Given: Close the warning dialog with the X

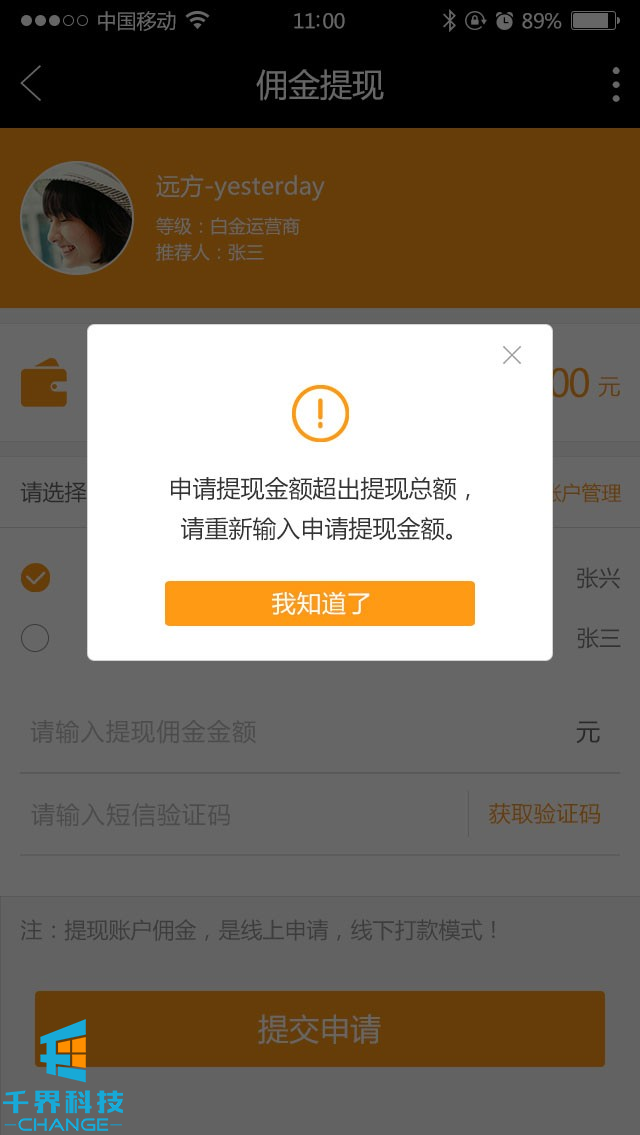Looking at the screenshot, I should click(x=512, y=355).
